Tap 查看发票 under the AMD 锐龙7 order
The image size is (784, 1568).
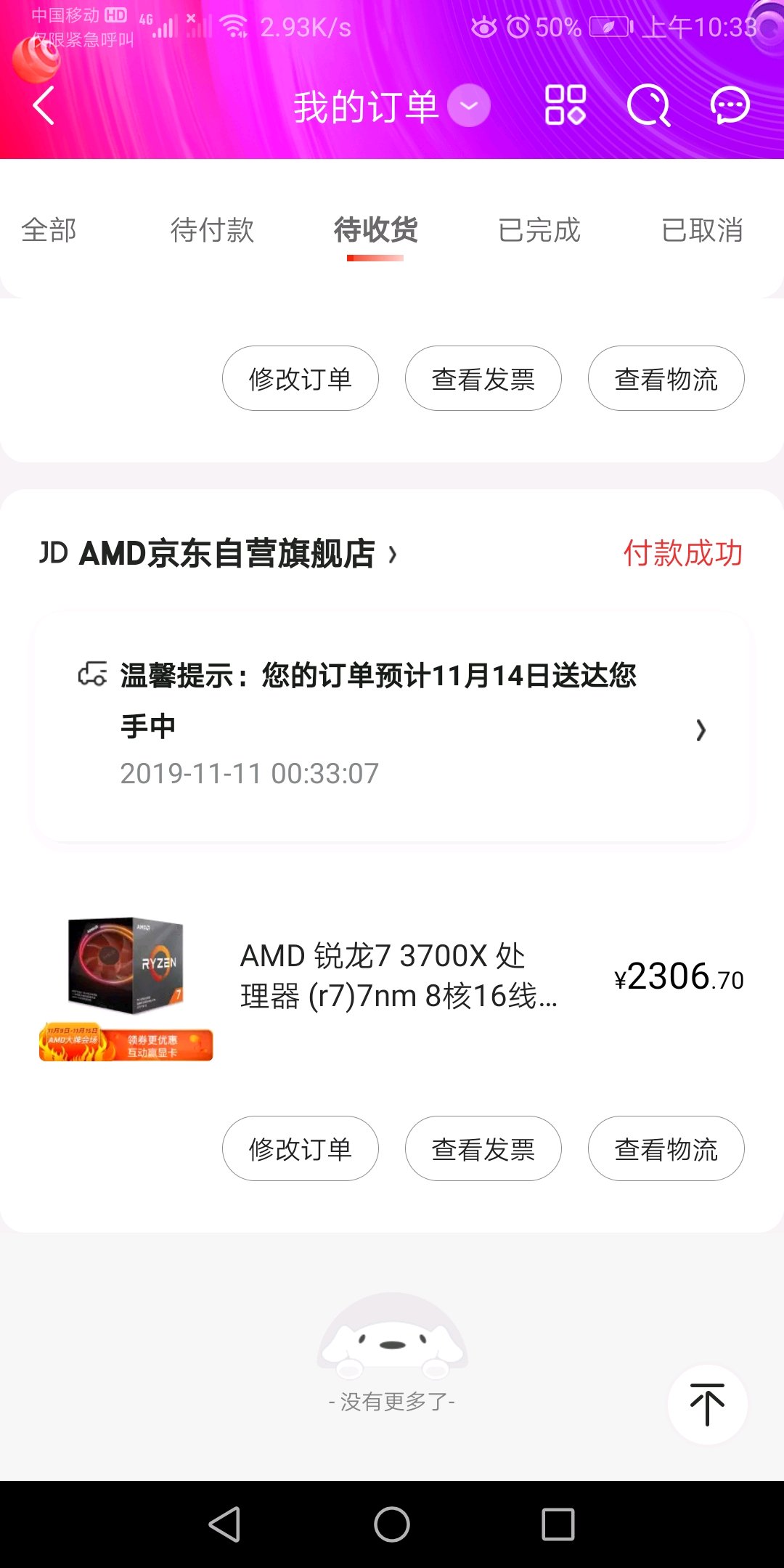[483, 1149]
